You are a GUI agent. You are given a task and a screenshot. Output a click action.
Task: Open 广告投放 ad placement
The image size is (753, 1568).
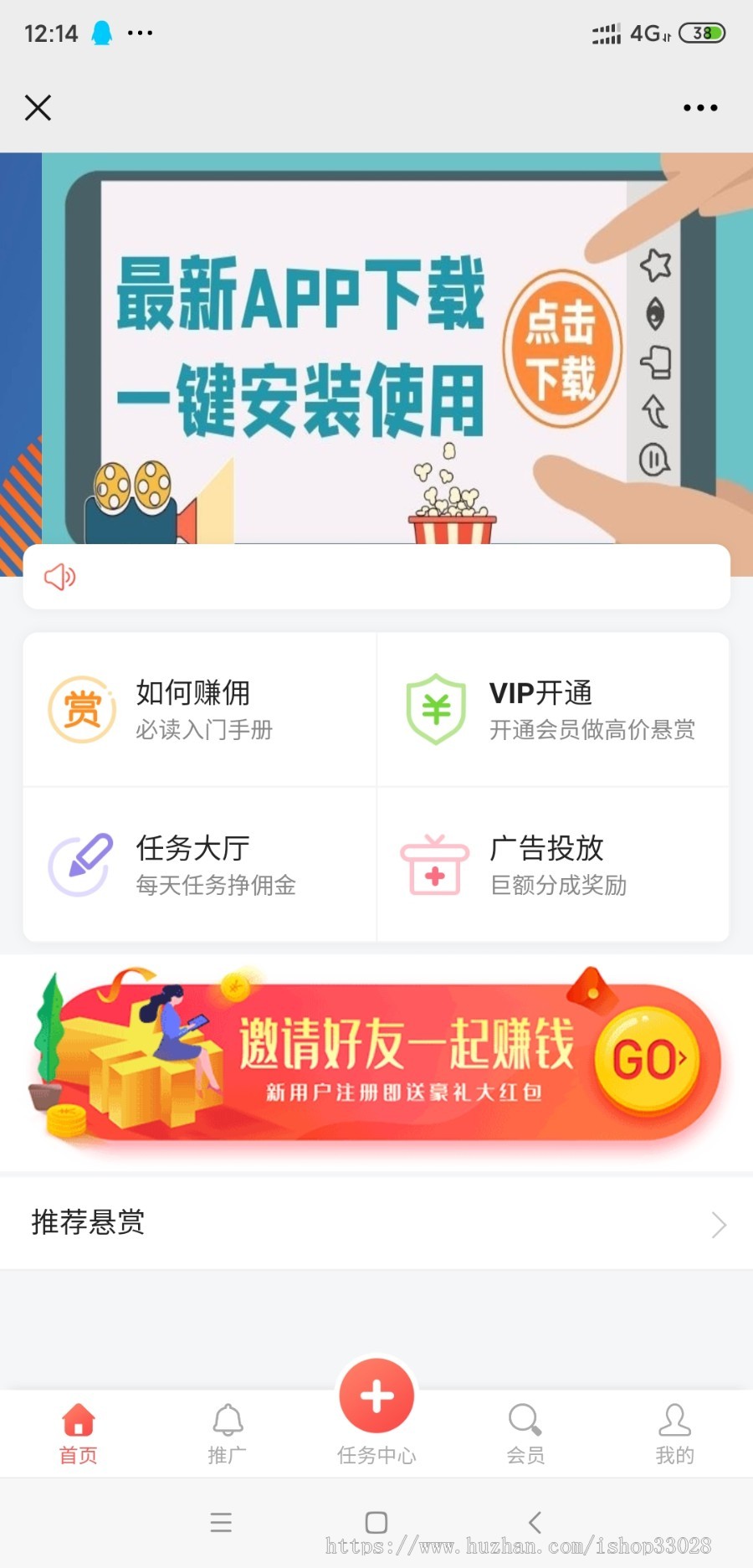click(x=553, y=865)
